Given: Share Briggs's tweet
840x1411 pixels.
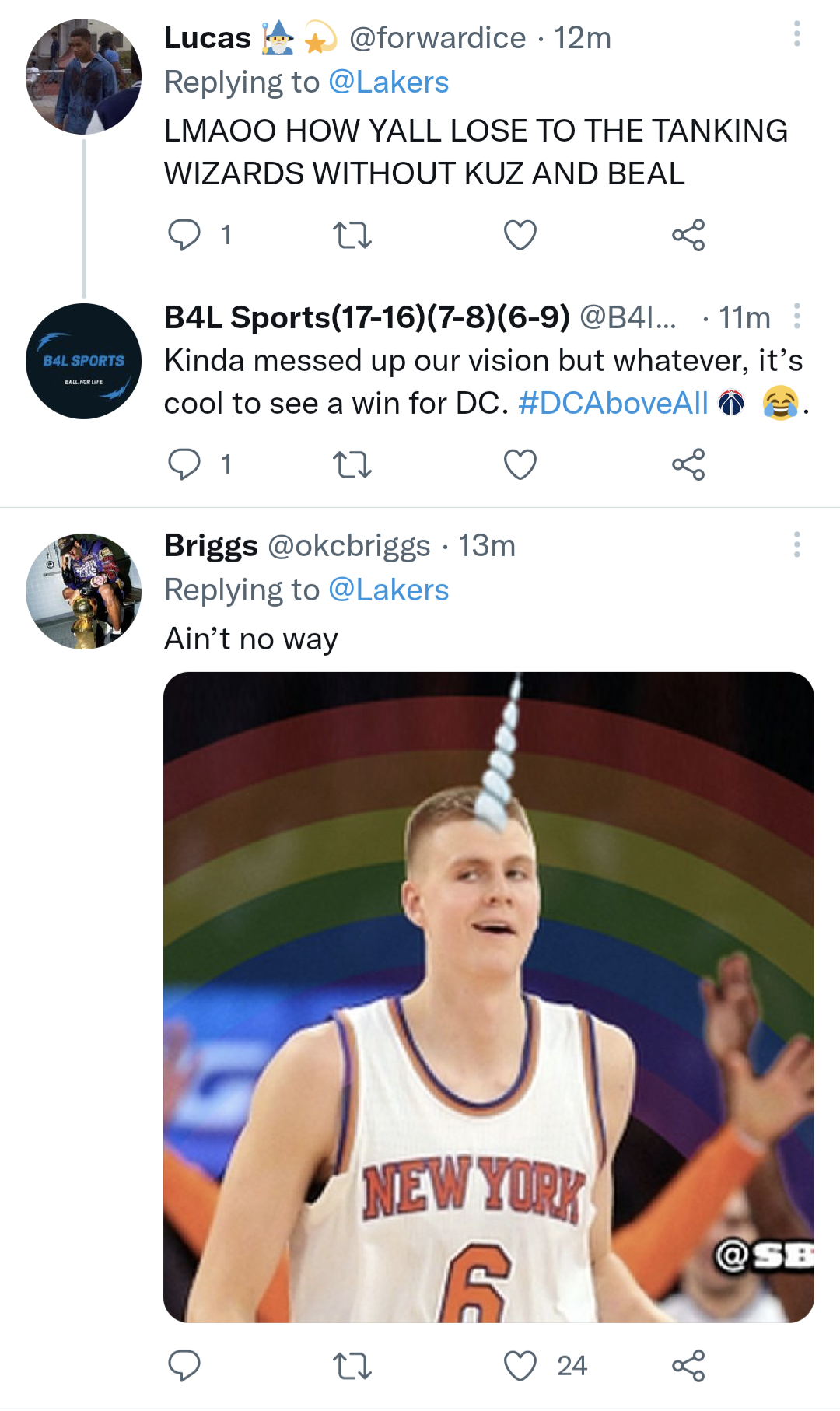Looking at the screenshot, I should coord(688,1366).
